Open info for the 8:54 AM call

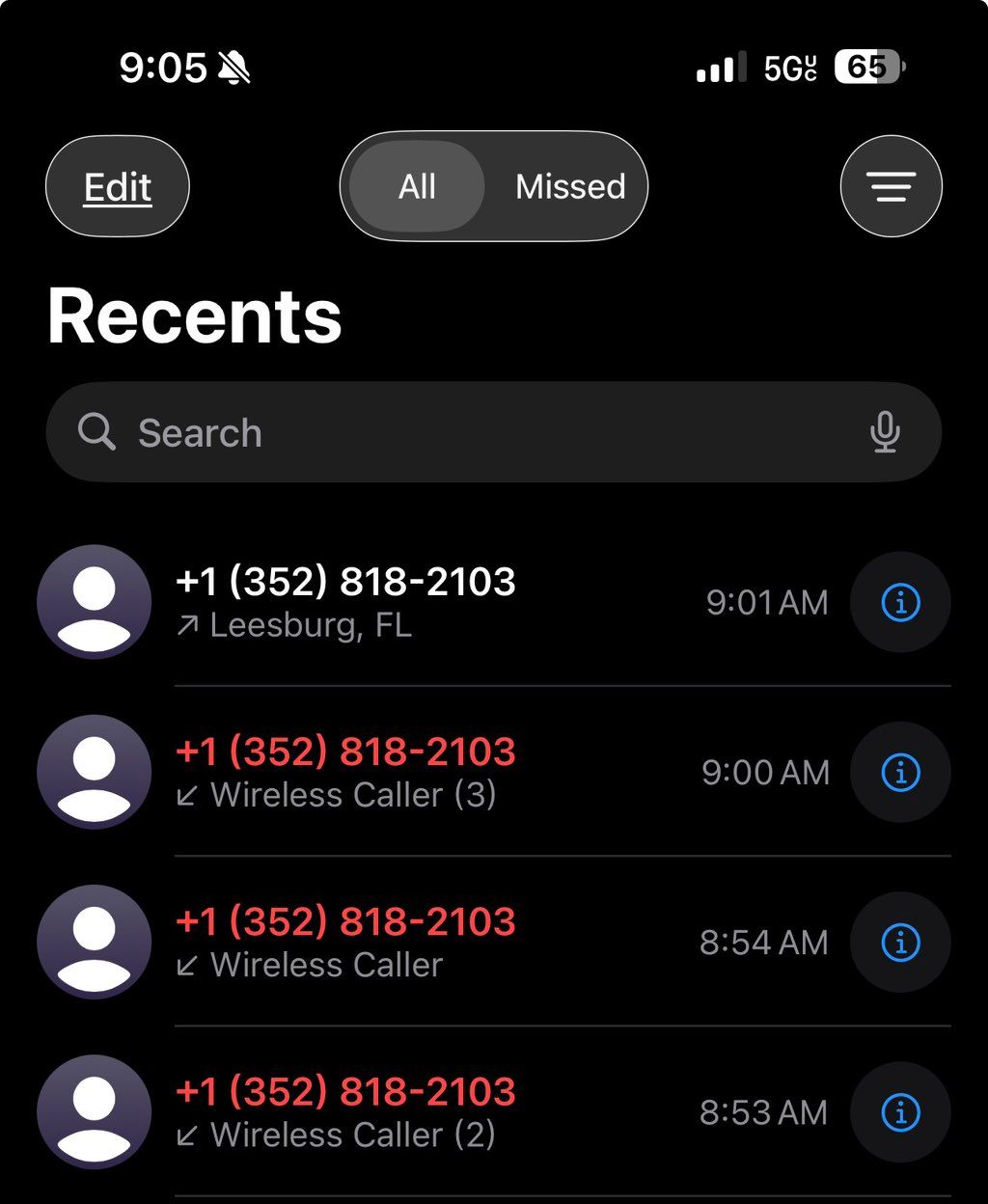pyautogui.click(x=900, y=942)
